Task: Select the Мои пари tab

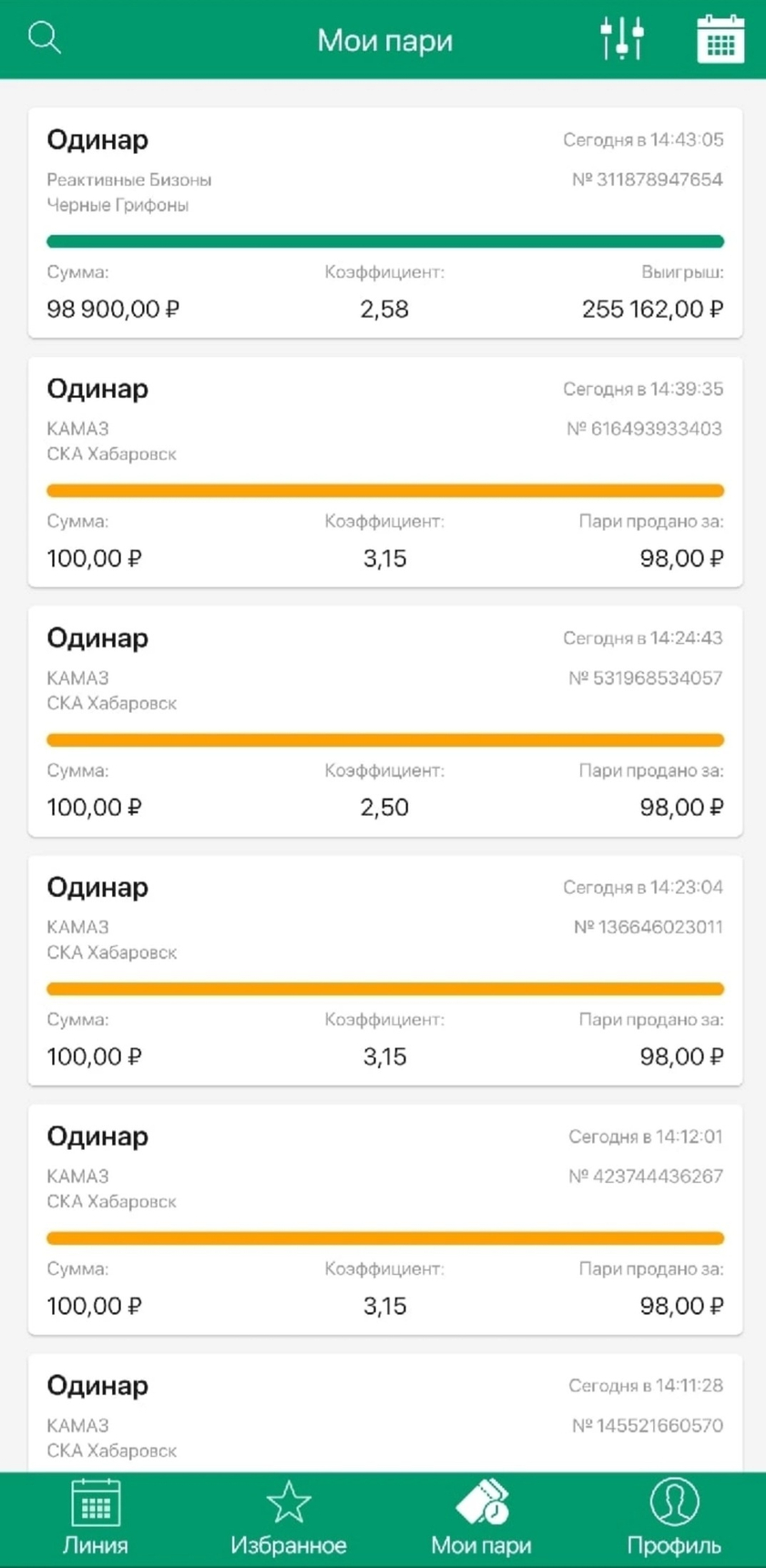Action: 481,1519
